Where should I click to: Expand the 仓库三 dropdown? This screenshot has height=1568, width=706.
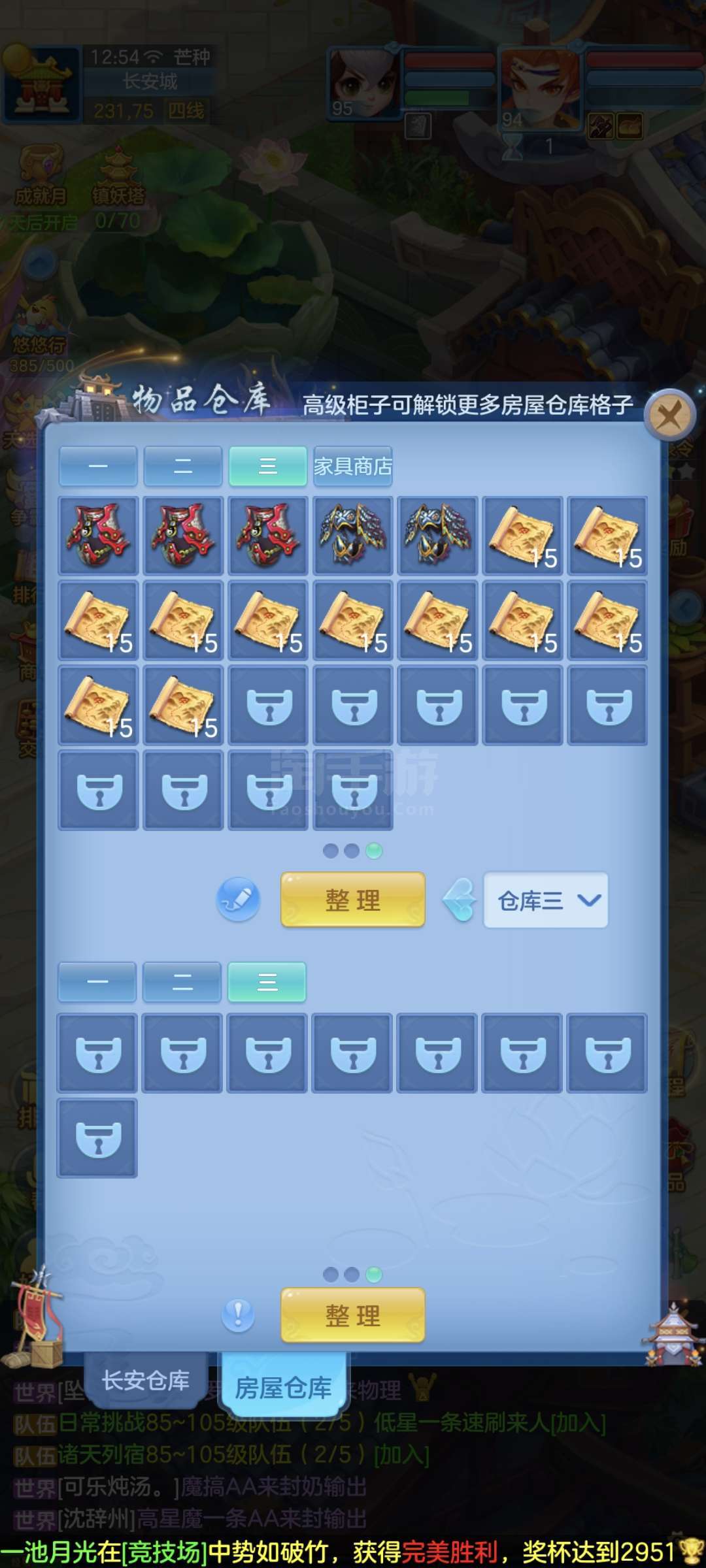coord(546,900)
